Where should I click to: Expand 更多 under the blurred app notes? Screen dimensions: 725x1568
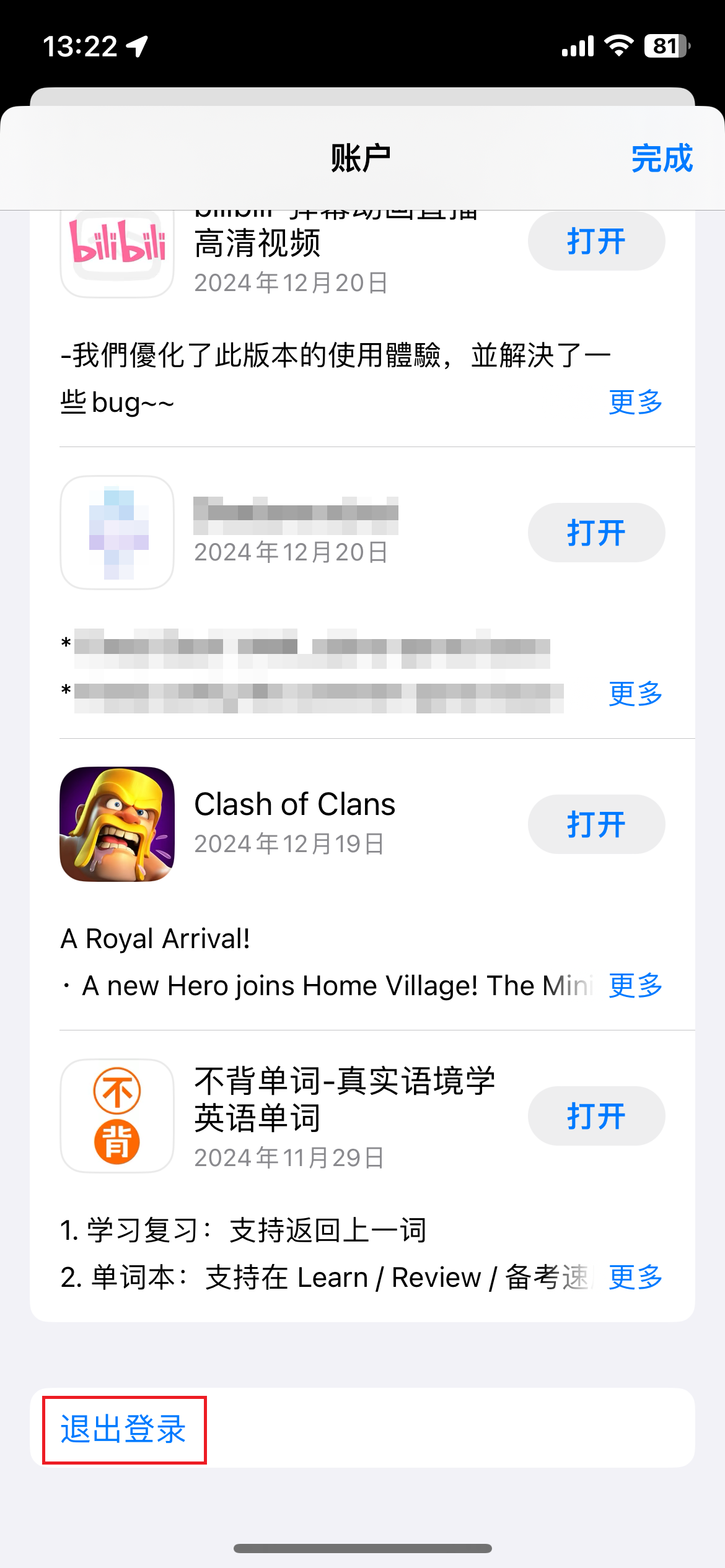[x=635, y=694]
